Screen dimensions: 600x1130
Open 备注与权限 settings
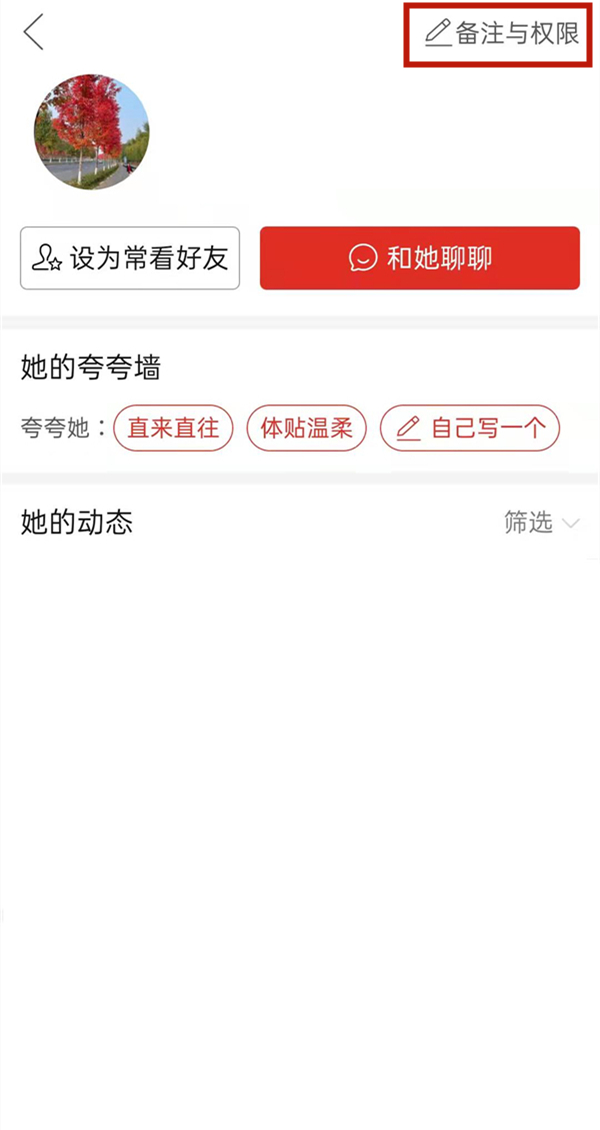(501, 34)
